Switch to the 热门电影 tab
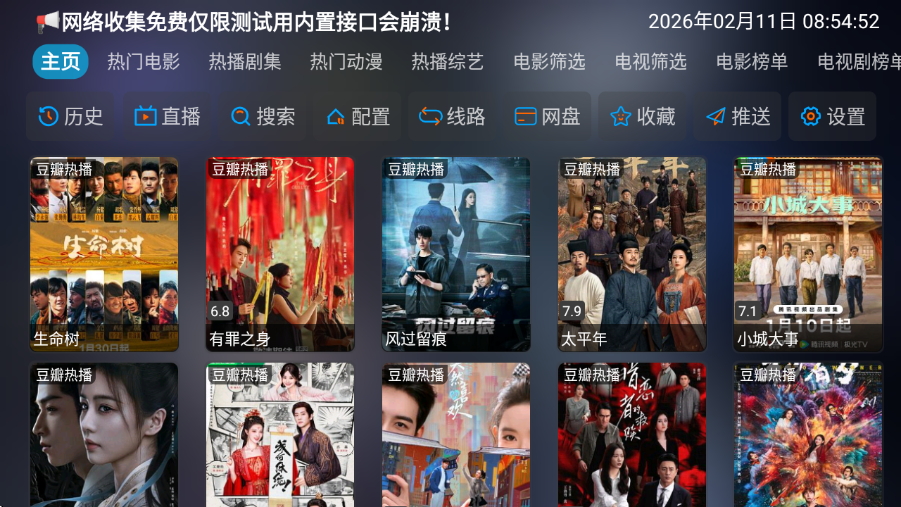This screenshot has width=901, height=507. [143, 62]
